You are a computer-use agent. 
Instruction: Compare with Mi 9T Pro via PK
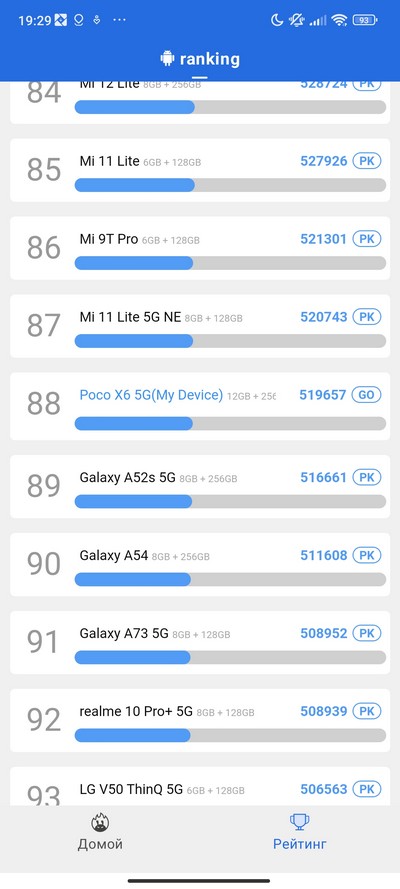[x=367, y=239]
